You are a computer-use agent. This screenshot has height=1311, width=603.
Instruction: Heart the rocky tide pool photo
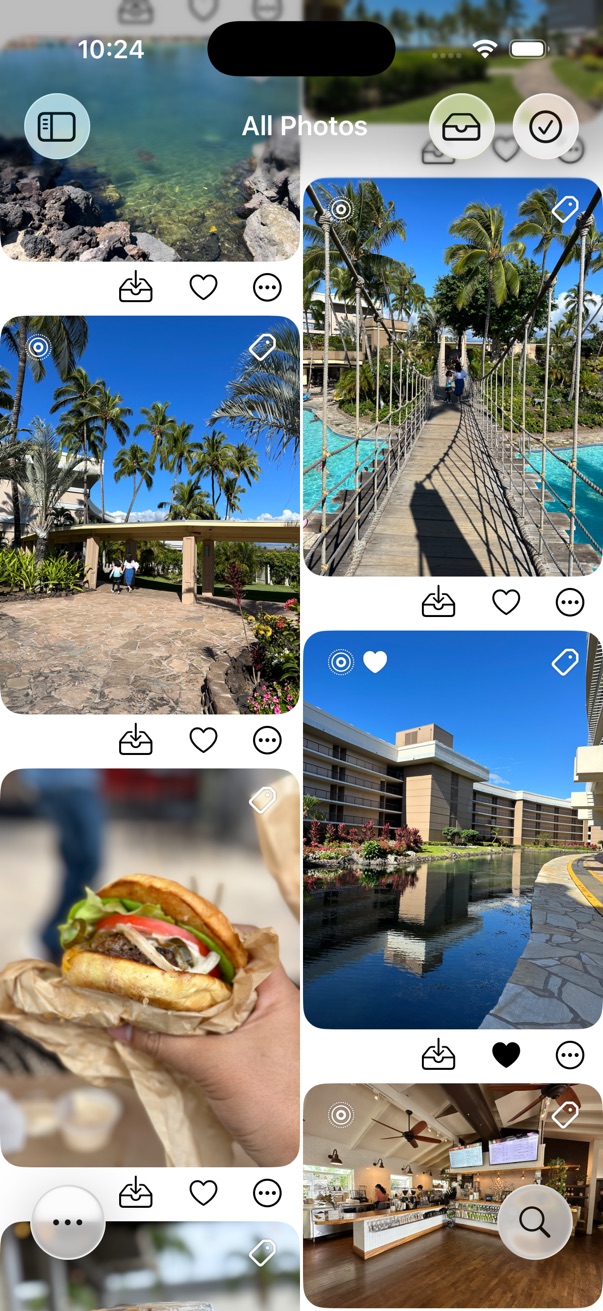[x=203, y=288]
